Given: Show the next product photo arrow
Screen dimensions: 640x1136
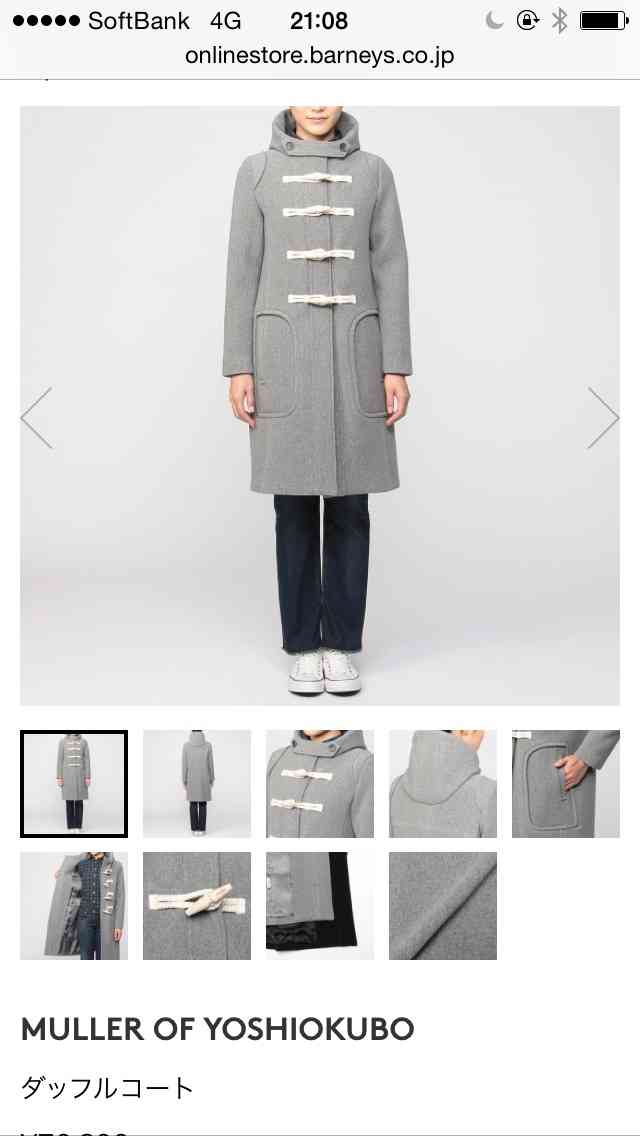Looking at the screenshot, I should (603, 418).
